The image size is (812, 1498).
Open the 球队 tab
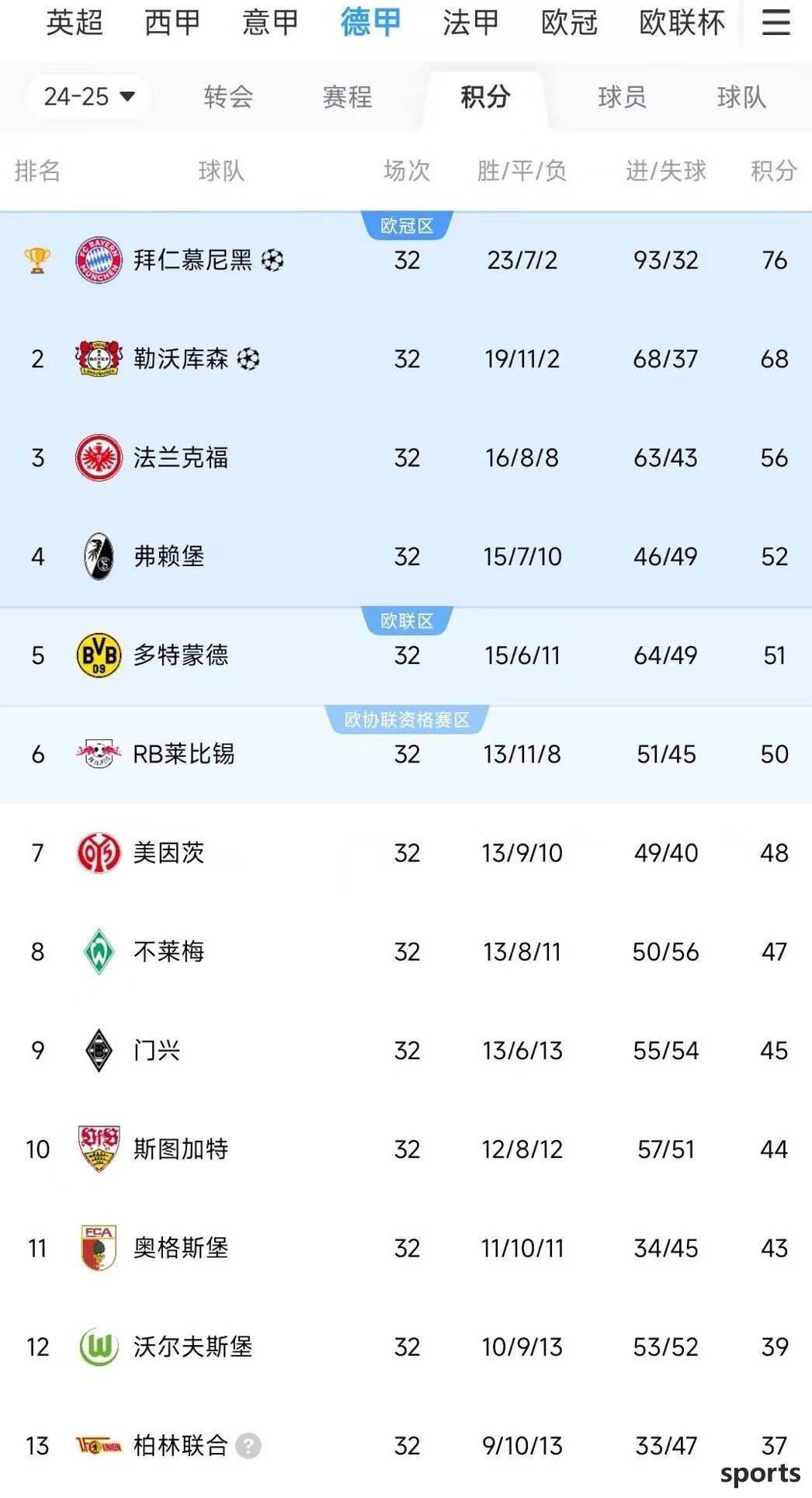click(x=741, y=97)
